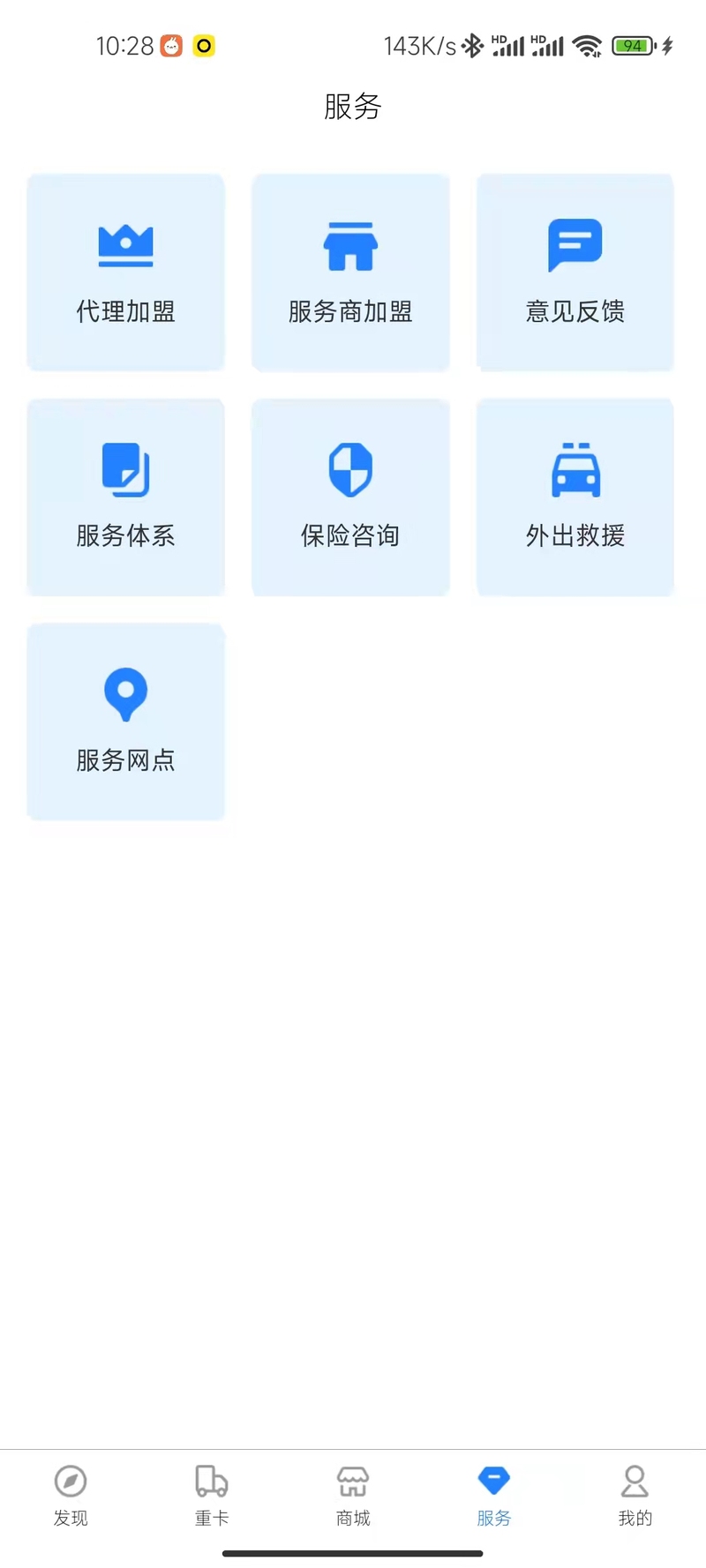Tap the 服务 tab
This screenshot has width=706, height=1568.
[x=494, y=1496]
